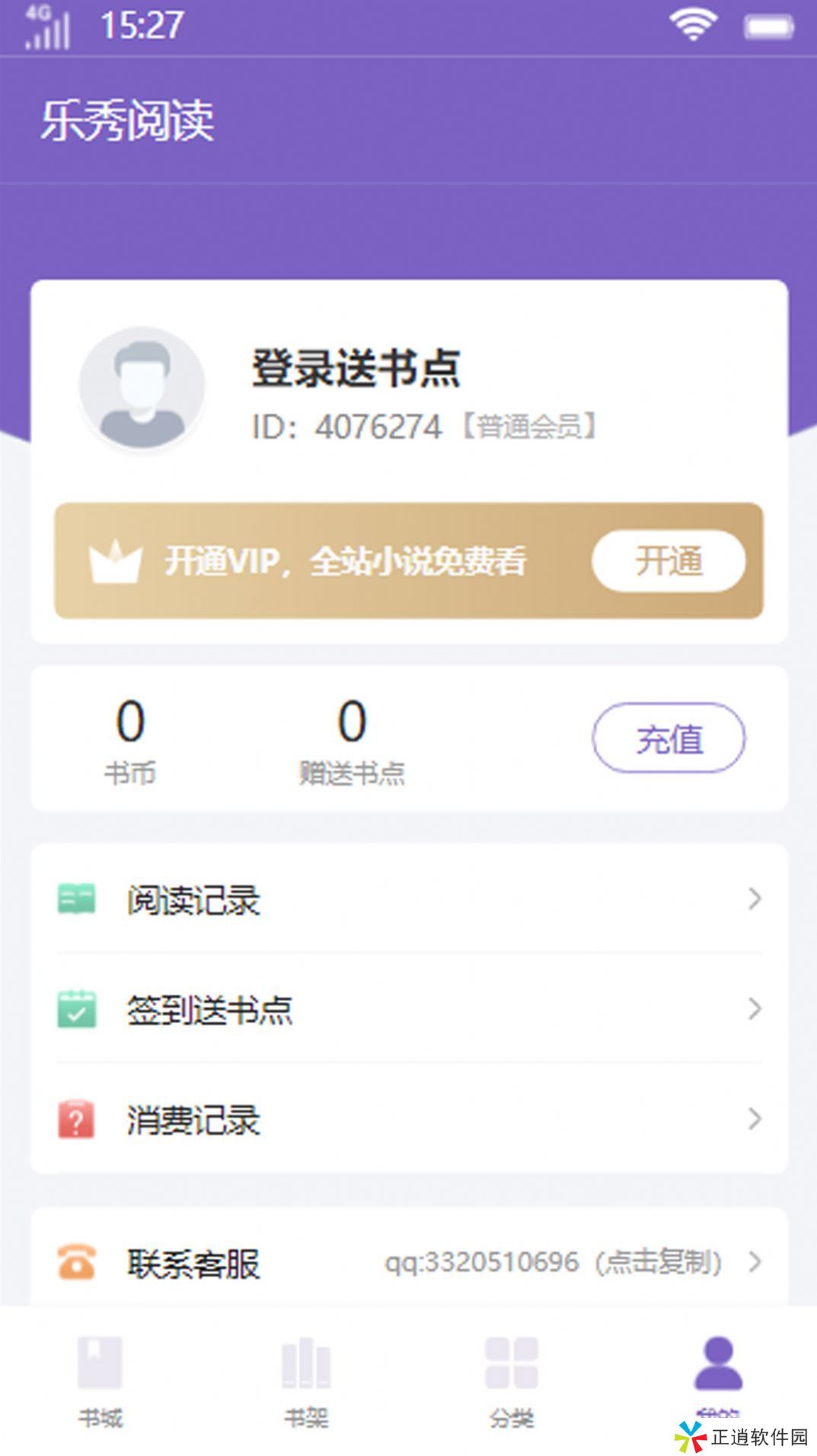This screenshot has width=817, height=1456.
Task: Tap the 开通 VIP button
Action: pyautogui.click(x=668, y=561)
